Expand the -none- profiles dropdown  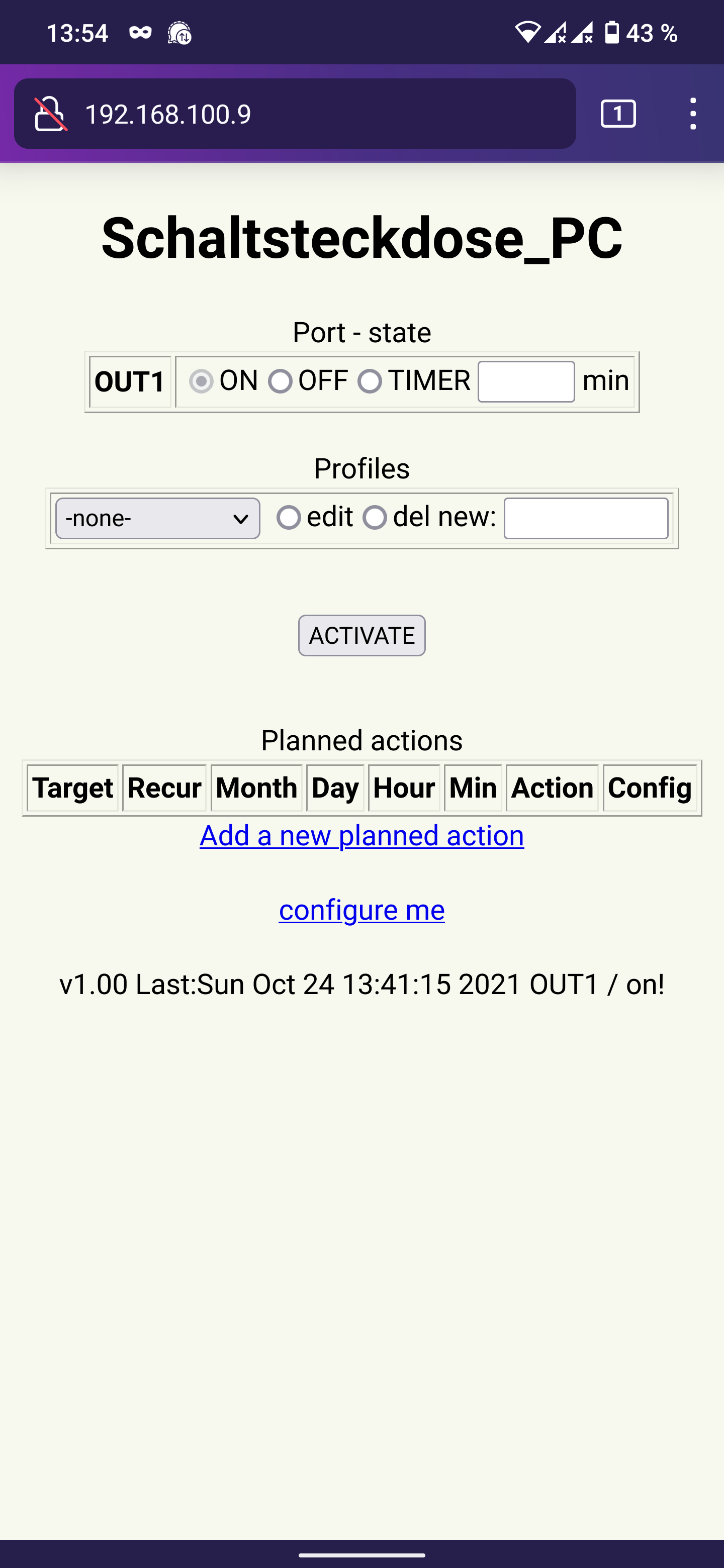(x=158, y=519)
